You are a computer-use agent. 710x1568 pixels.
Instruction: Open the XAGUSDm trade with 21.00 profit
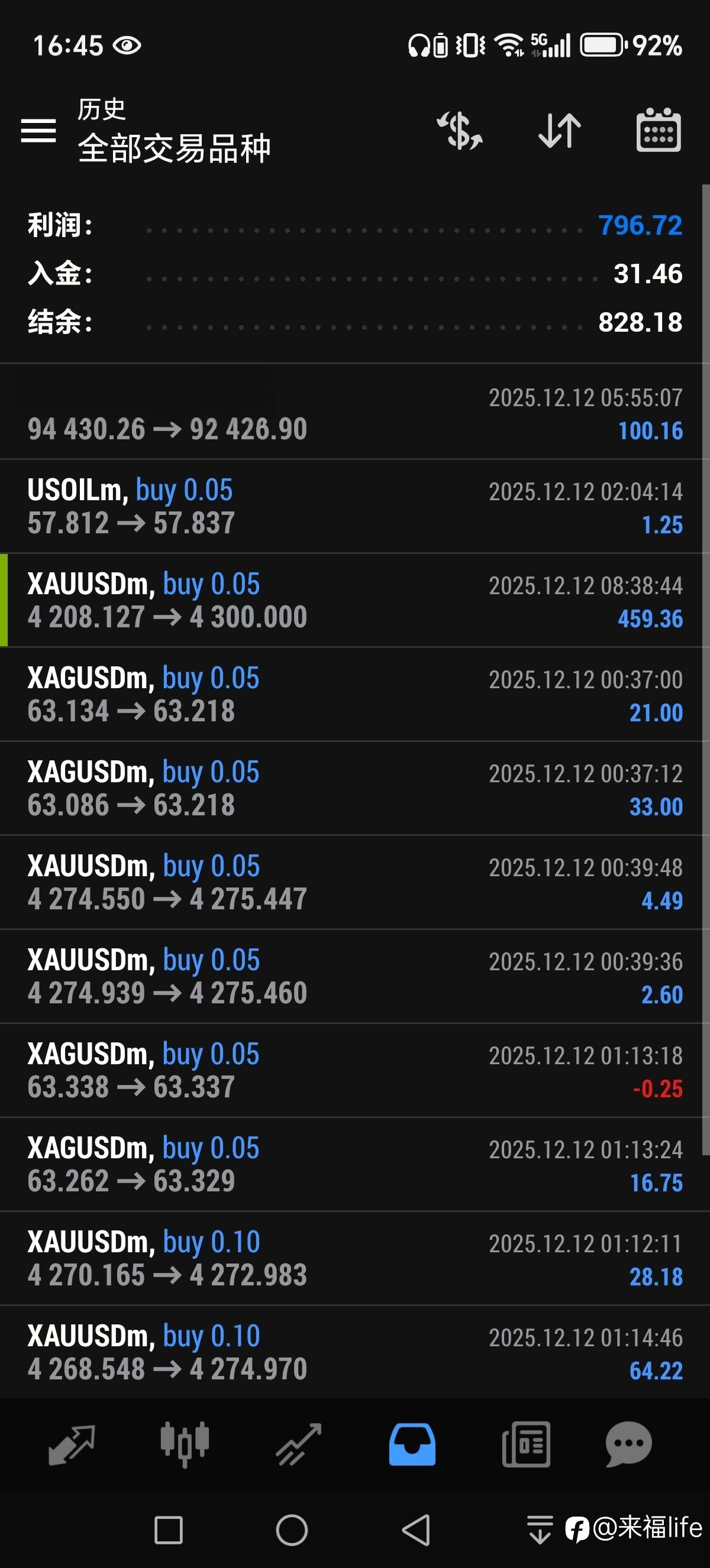tap(353, 695)
